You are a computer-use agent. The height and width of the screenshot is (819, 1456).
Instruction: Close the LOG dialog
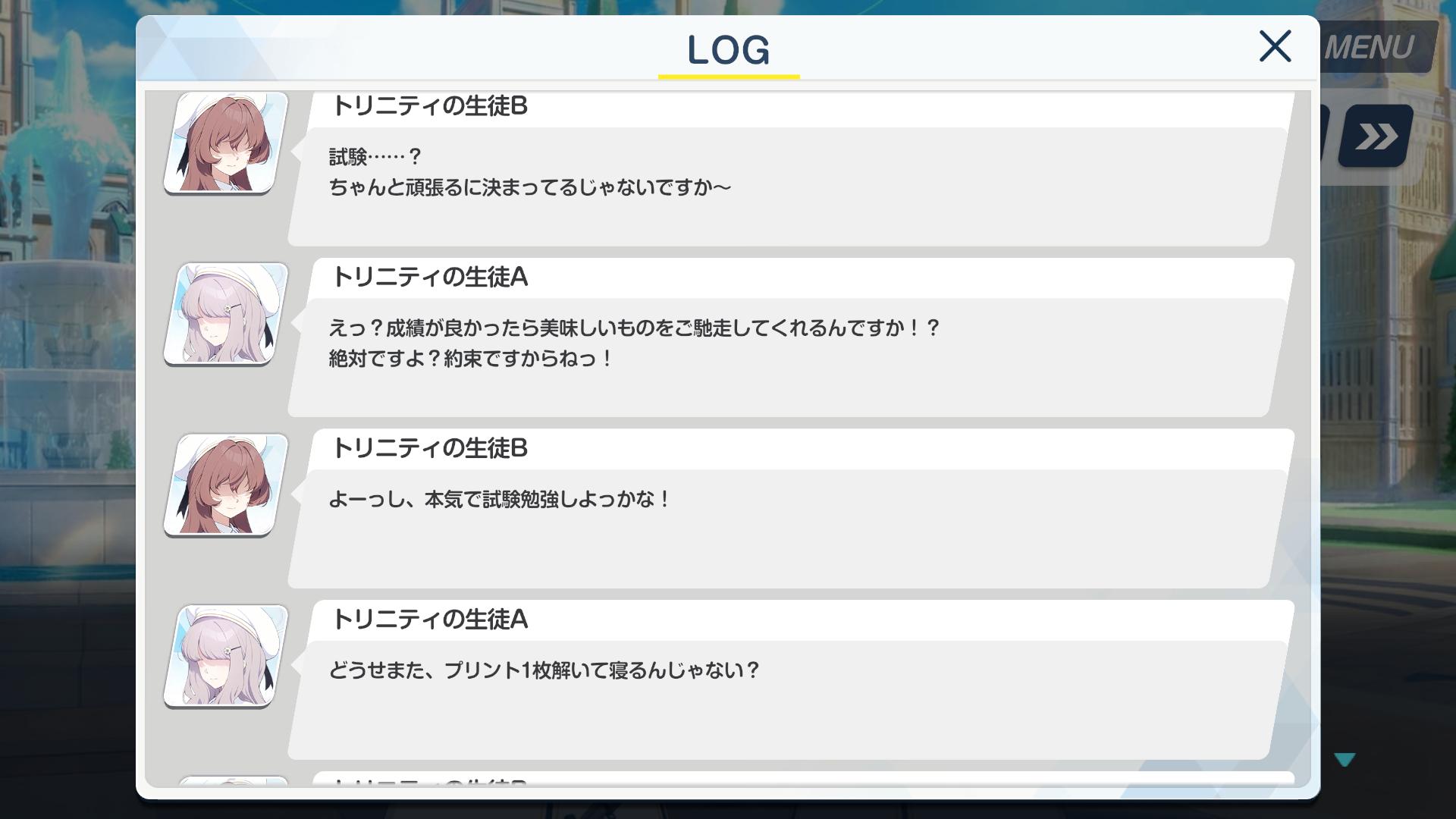click(x=1275, y=46)
